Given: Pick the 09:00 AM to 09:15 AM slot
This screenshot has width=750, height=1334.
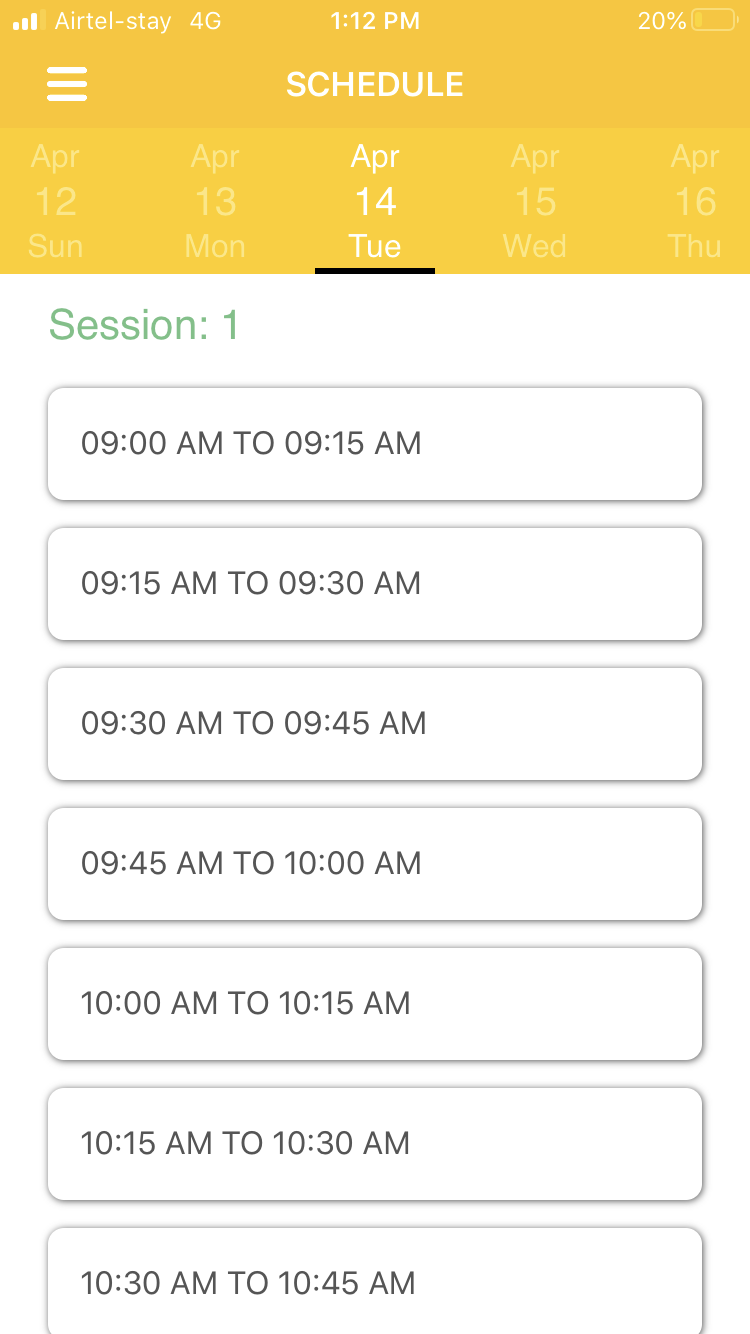Looking at the screenshot, I should tap(375, 444).
